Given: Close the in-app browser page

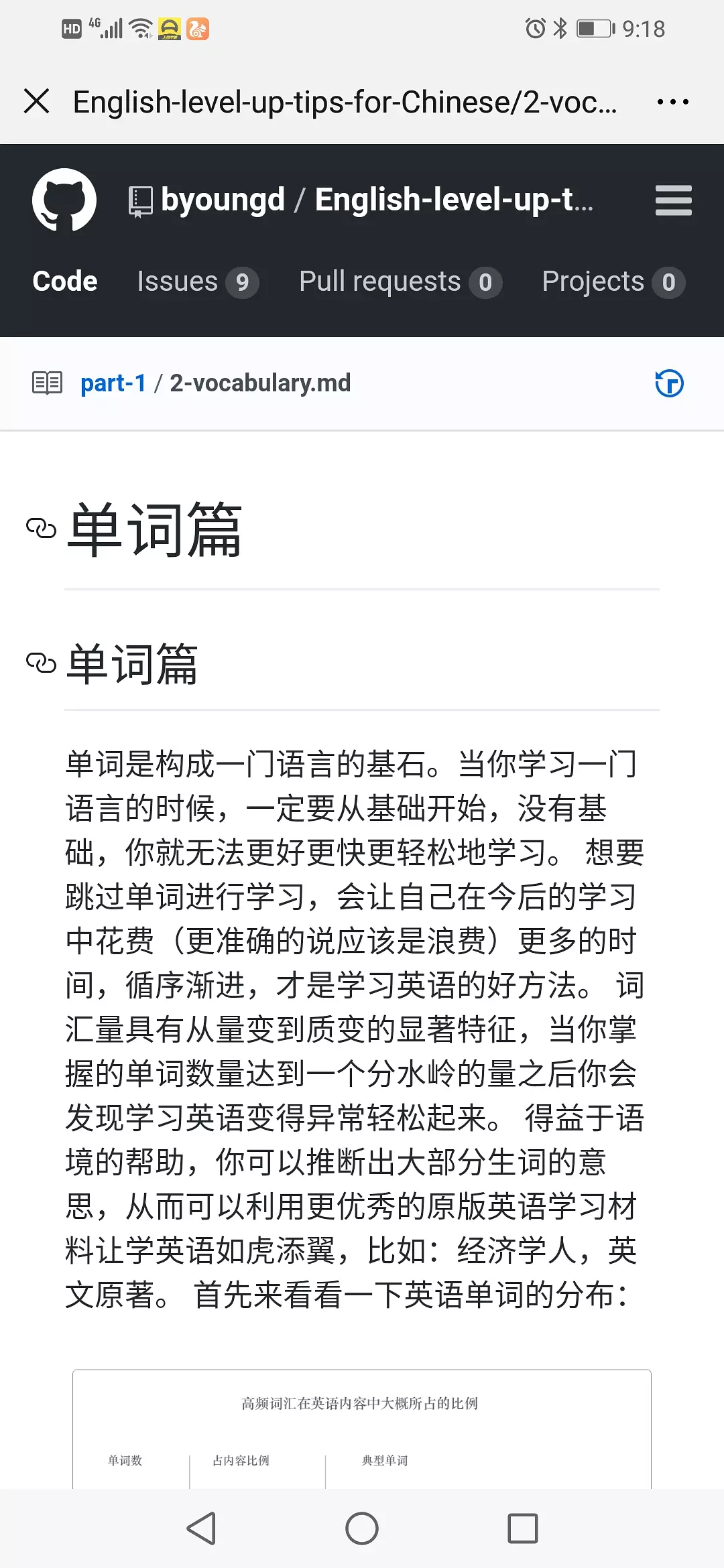Looking at the screenshot, I should pyautogui.click(x=37, y=102).
